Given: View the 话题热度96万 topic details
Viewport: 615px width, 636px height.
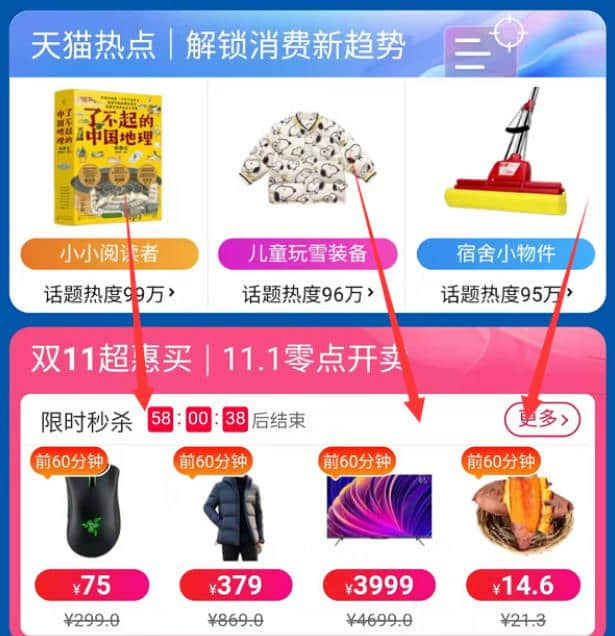Looking at the screenshot, I should [x=308, y=294].
